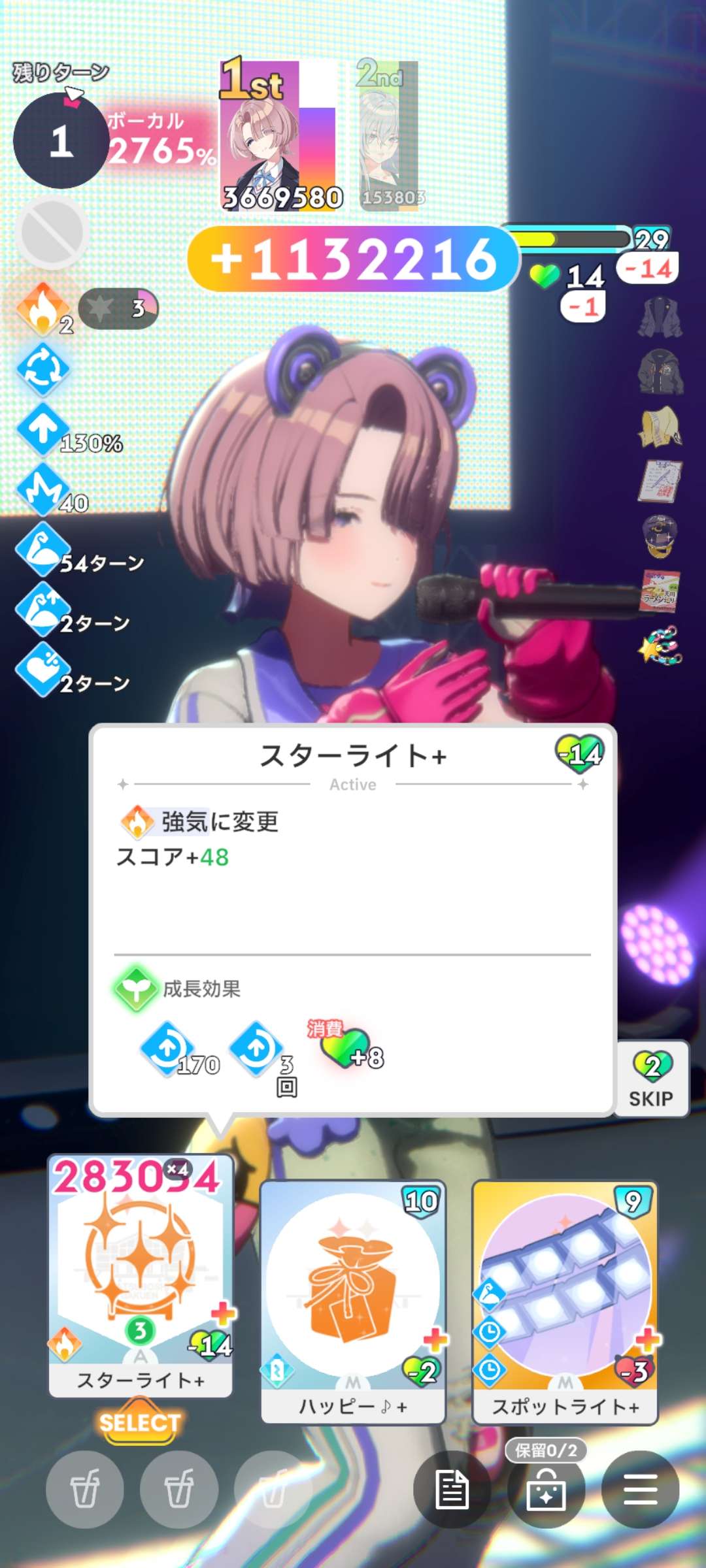The width and height of the screenshot is (706, 1568).
Task: Use the second drink slot
Action: pos(178,1490)
